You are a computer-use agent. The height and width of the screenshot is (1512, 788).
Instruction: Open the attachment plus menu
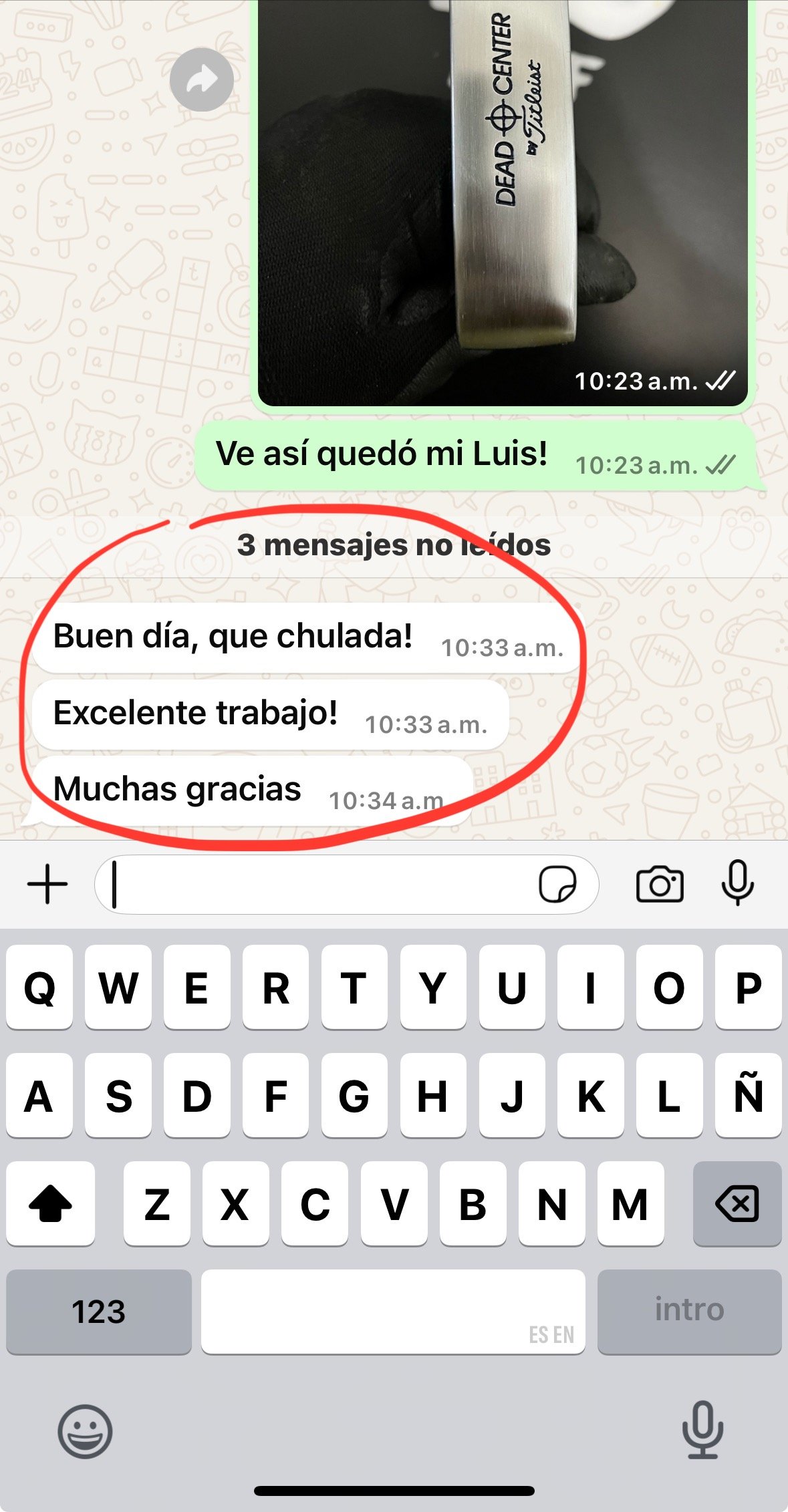pyautogui.click(x=47, y=884)
